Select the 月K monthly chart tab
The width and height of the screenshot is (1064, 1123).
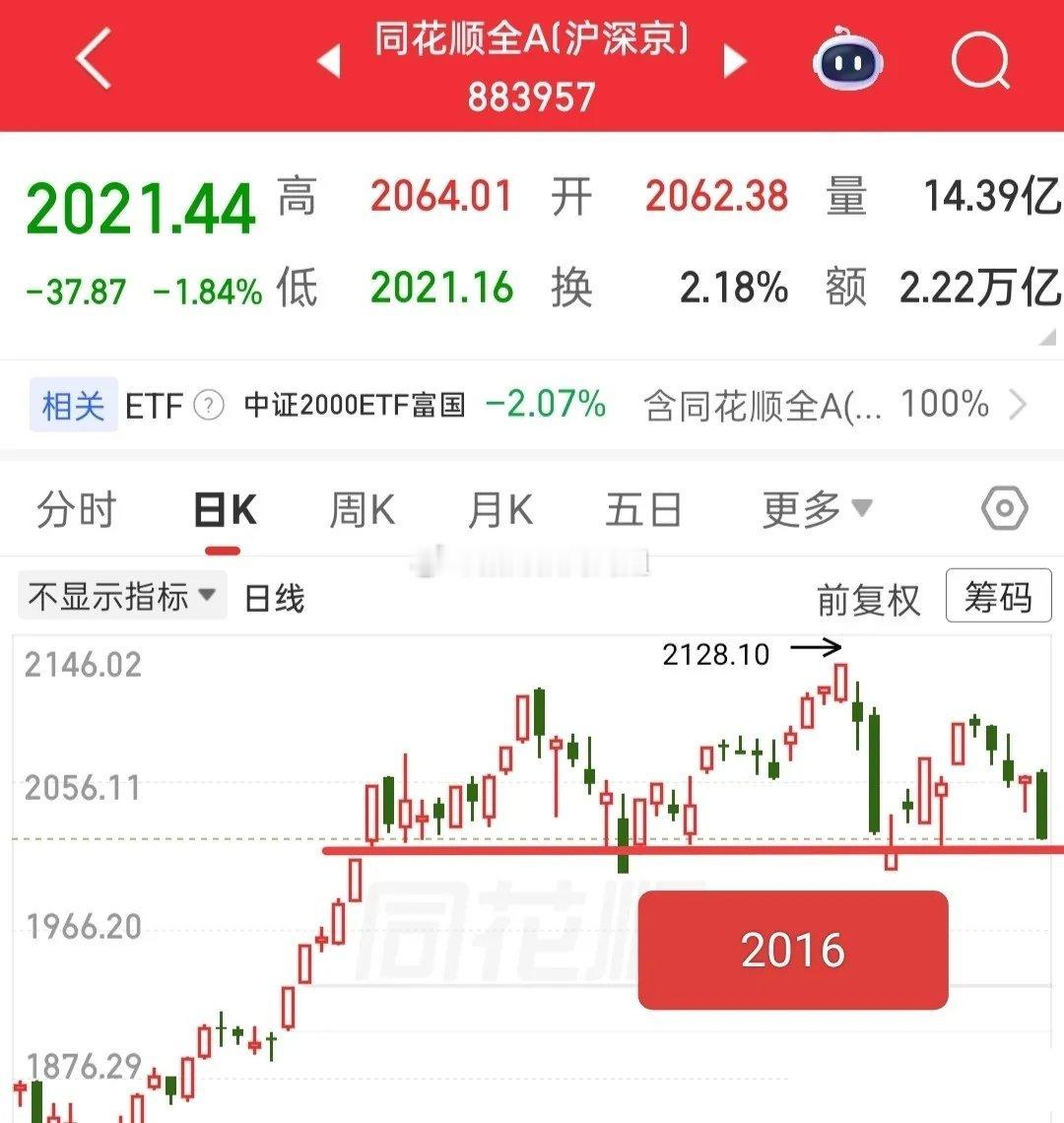tap(500, 508)
